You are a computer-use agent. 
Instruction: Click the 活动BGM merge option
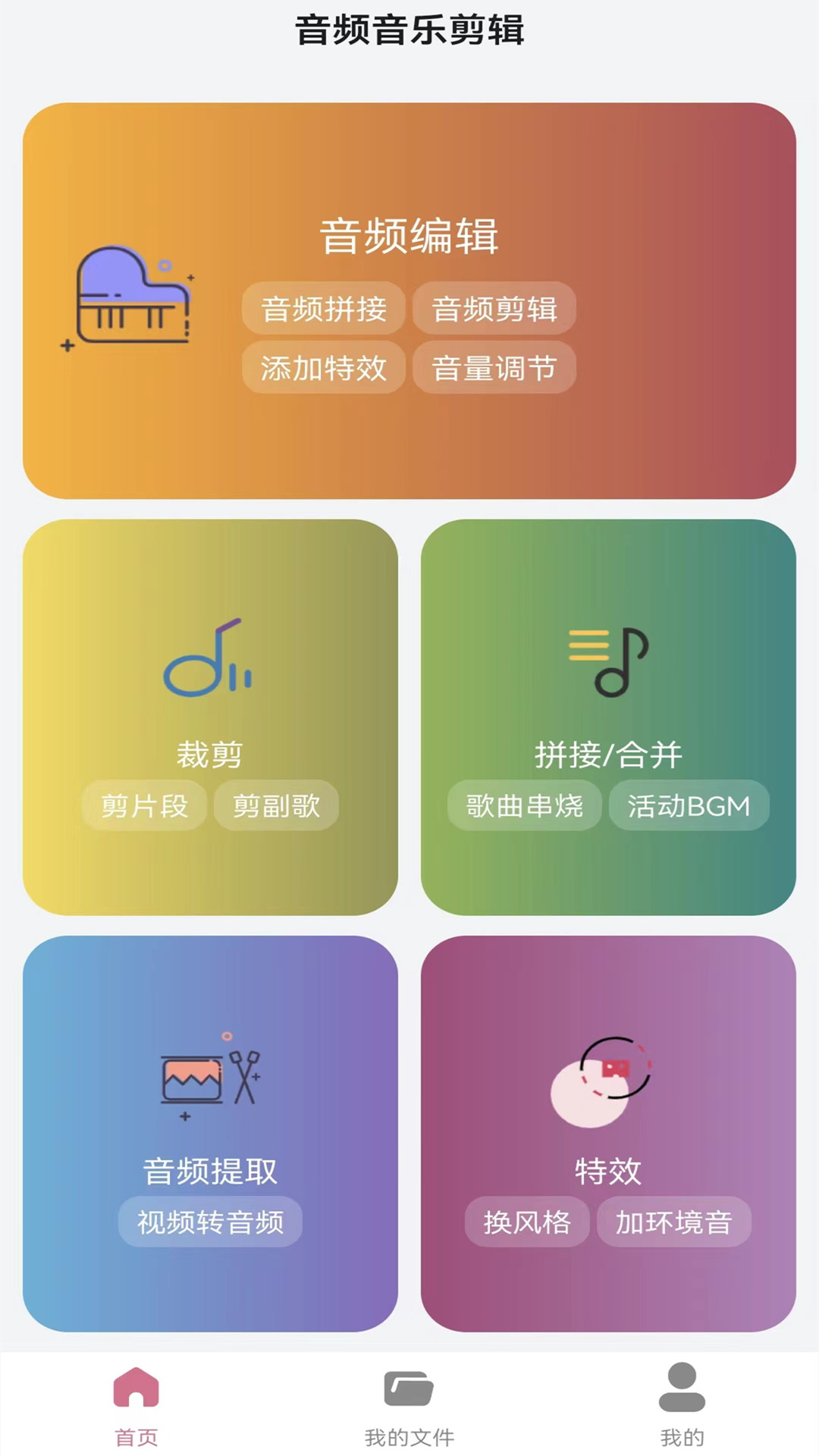pyautogui.click(x=689, y=805)
